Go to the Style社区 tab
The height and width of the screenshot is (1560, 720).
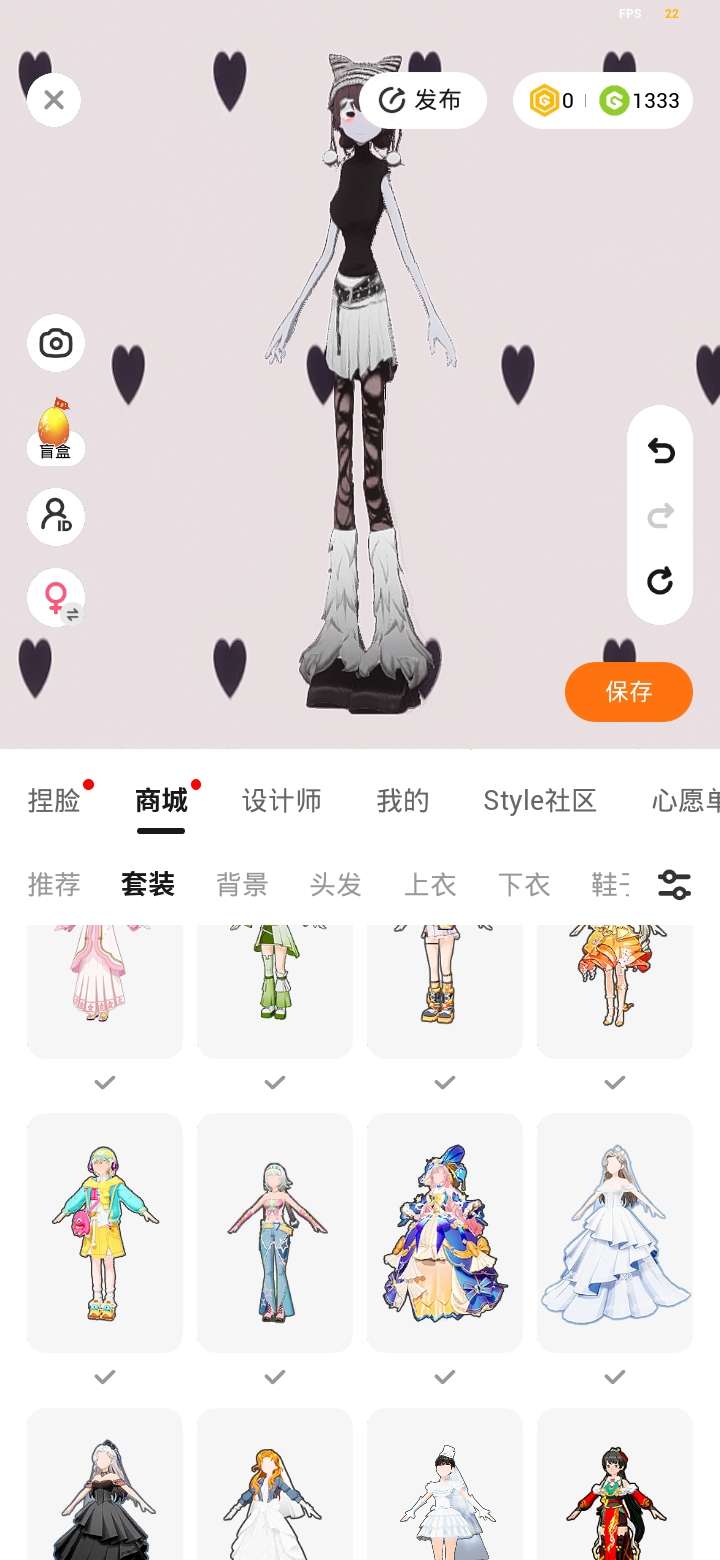[x=540, y=801]
